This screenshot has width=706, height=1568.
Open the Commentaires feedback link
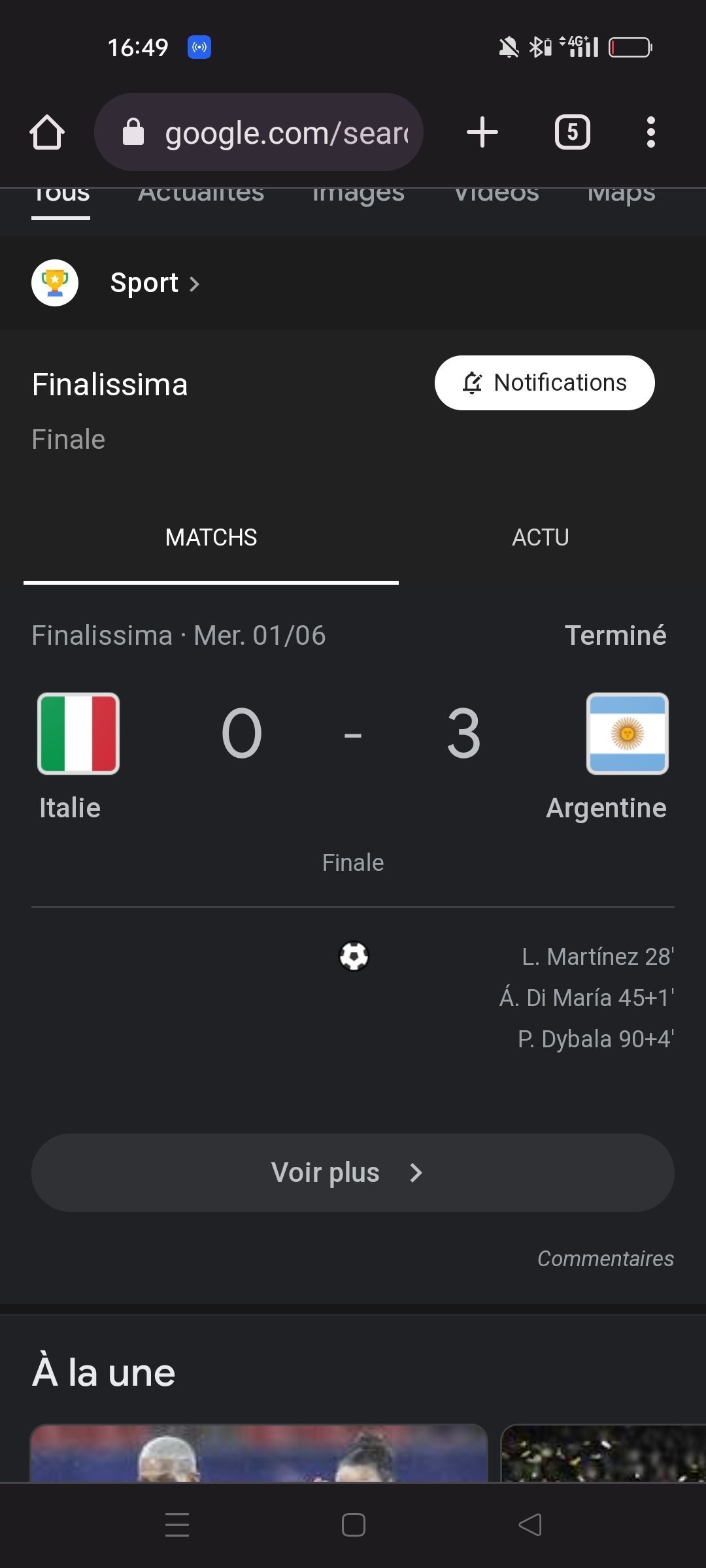click(605, 1258)
